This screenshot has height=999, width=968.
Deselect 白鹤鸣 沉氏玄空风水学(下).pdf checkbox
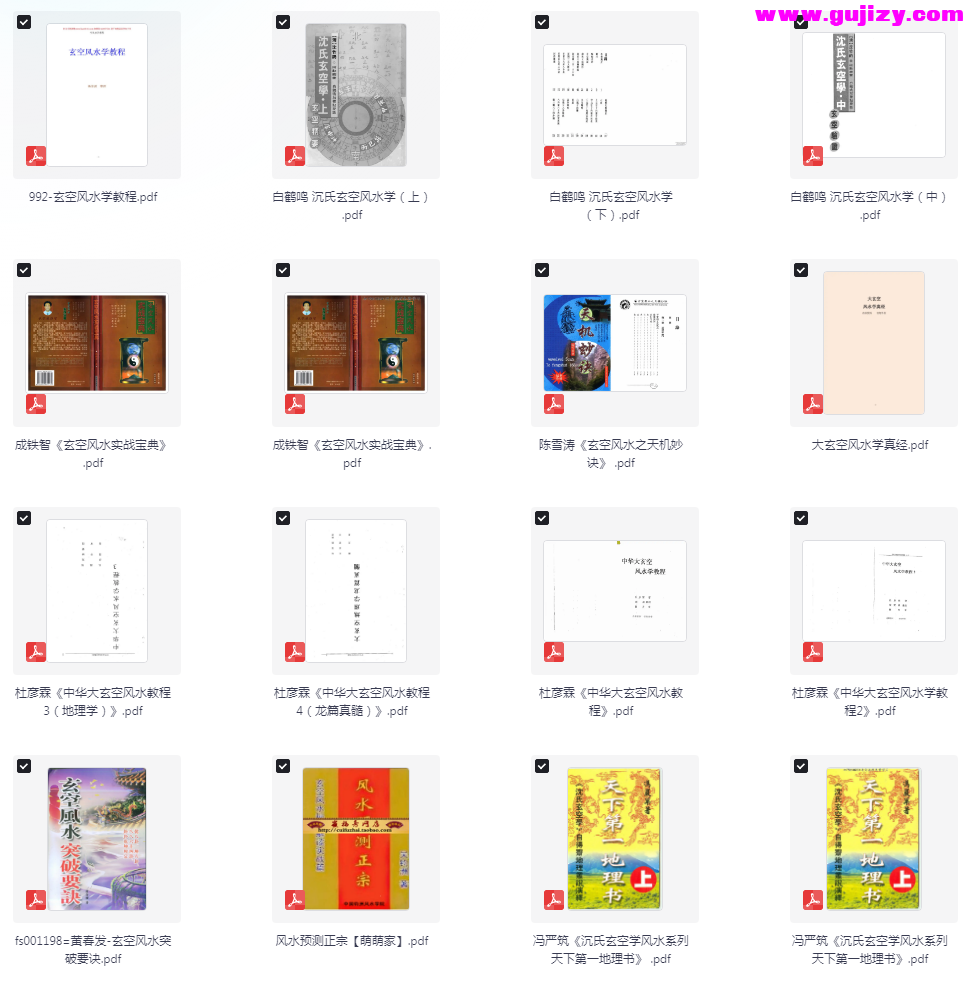(542, 22)
